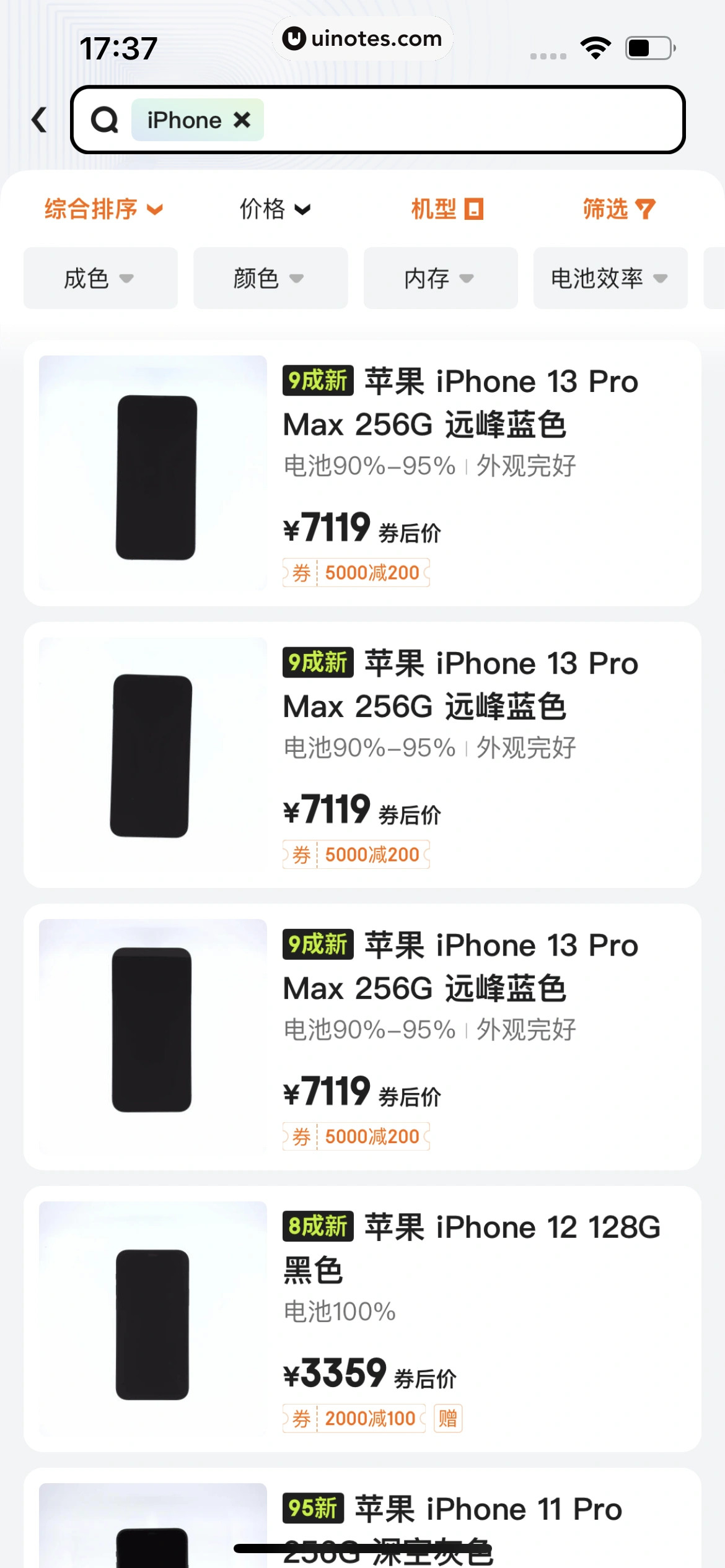Image resolution: width=725 pixels, height=1568 pixels.
Task: Open the 内存 storage filter
Action: (440, 278)
